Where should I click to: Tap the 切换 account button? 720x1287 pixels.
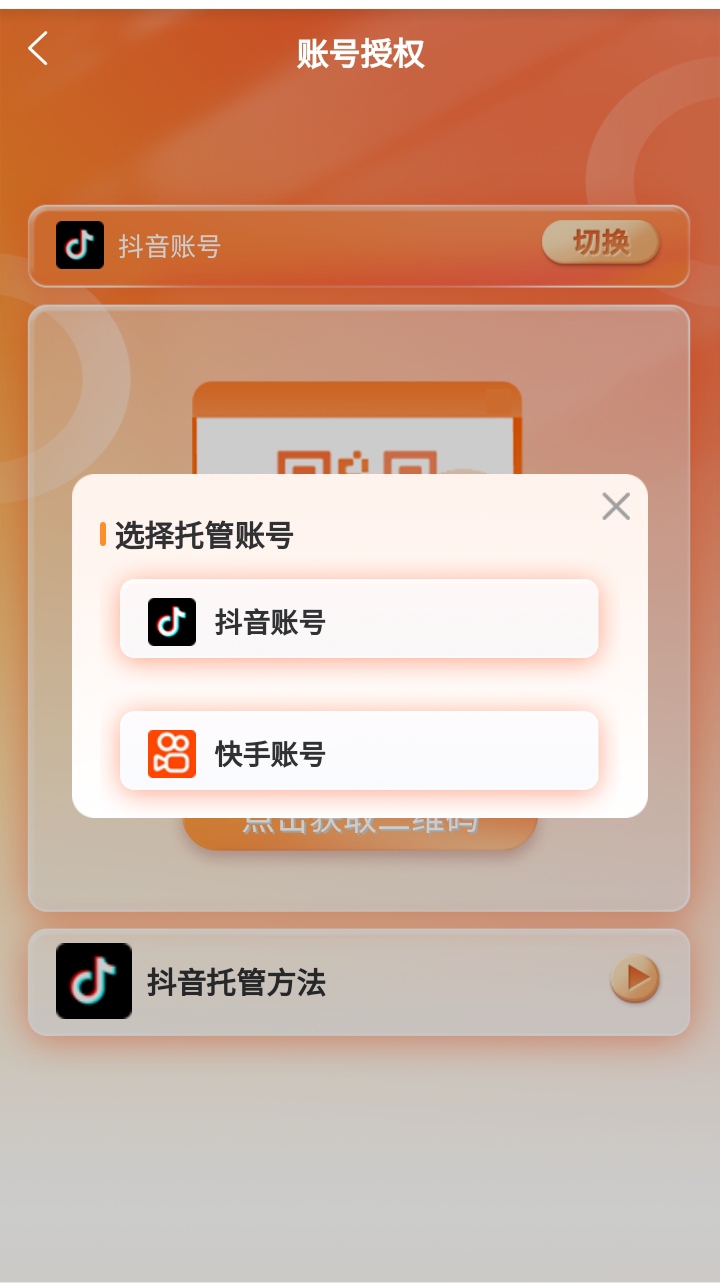point(600,243)
